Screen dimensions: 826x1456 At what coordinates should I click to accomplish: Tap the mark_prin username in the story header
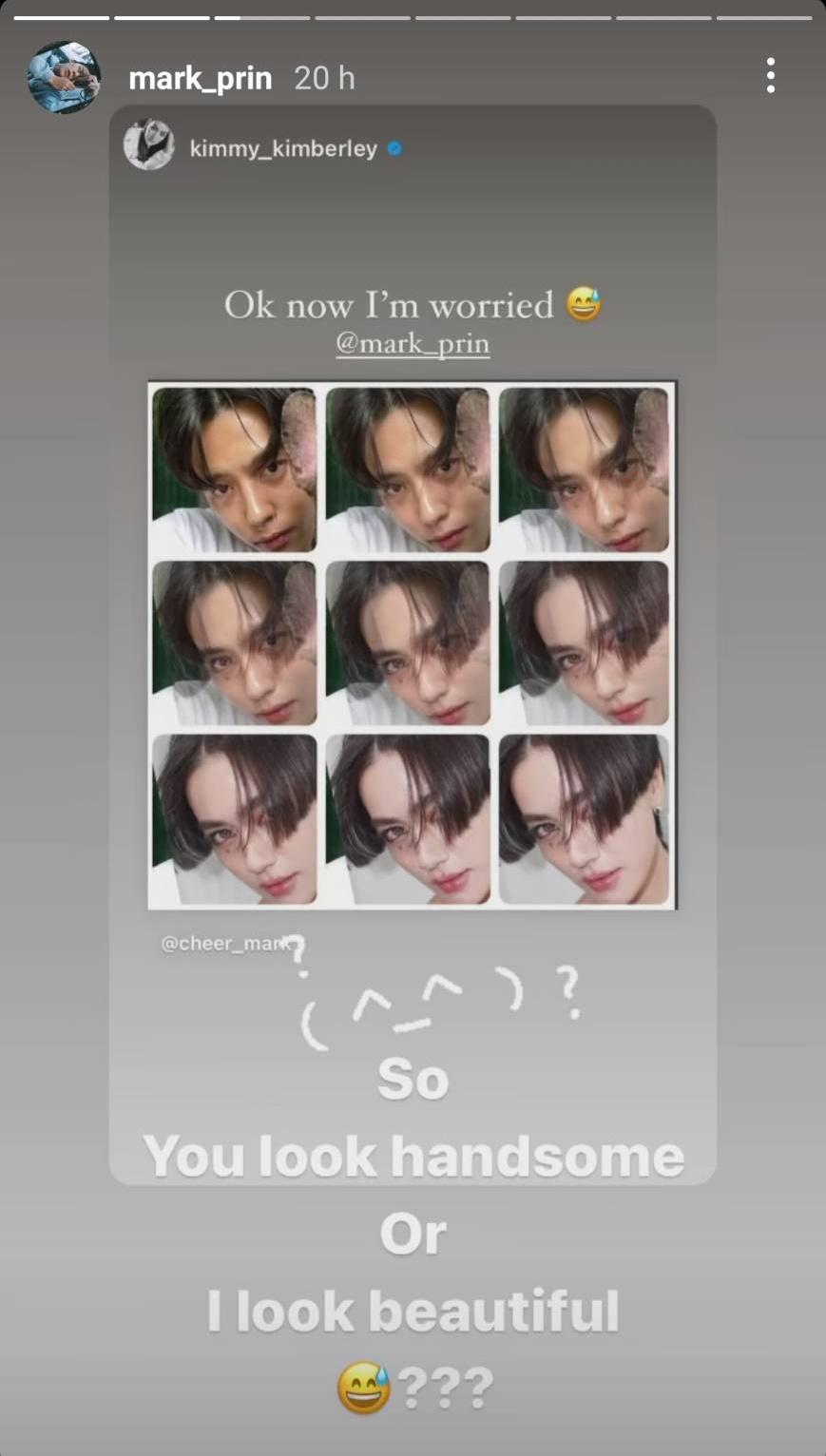[x=201, y=78]
